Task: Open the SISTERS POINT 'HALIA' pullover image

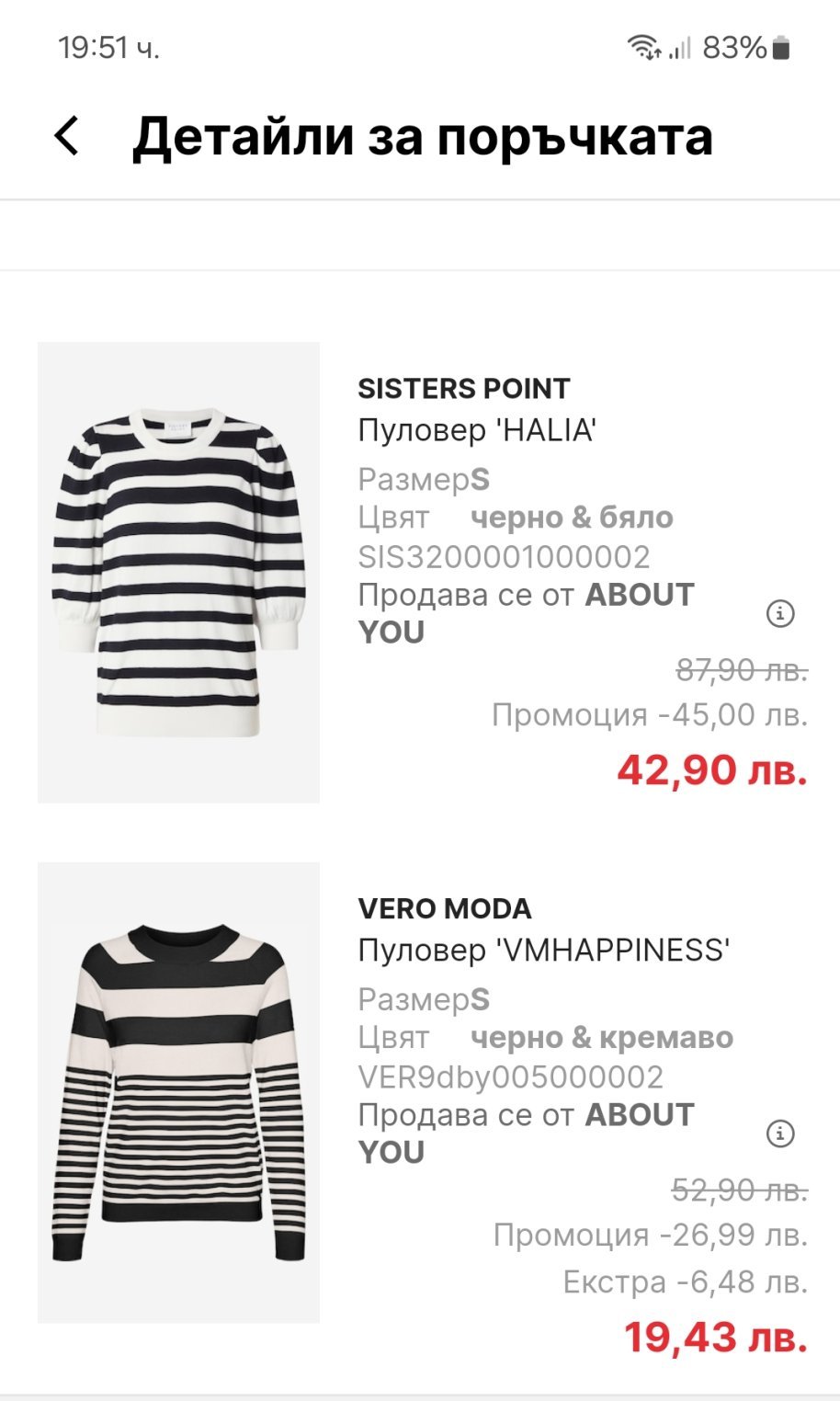Action: (178, 572)
